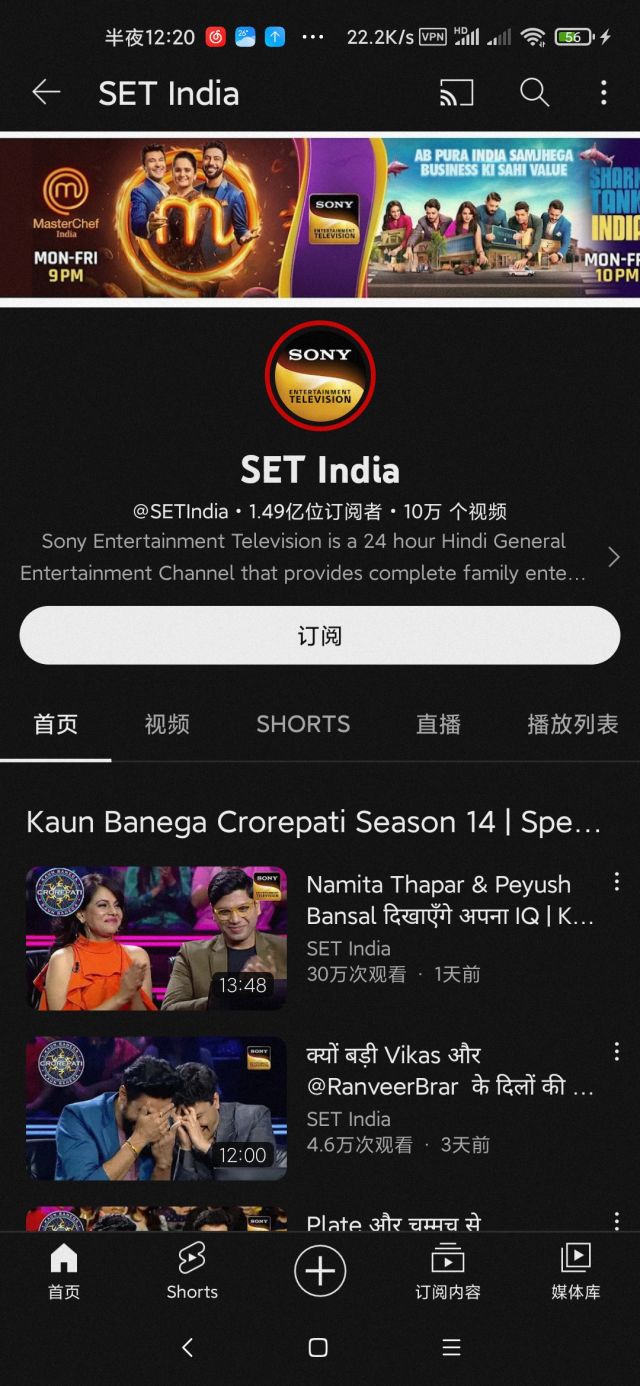The width and height of the screenshot is (640, 1386).
Task: Tap the plus create button
Action: click(x=320, y=1271)
